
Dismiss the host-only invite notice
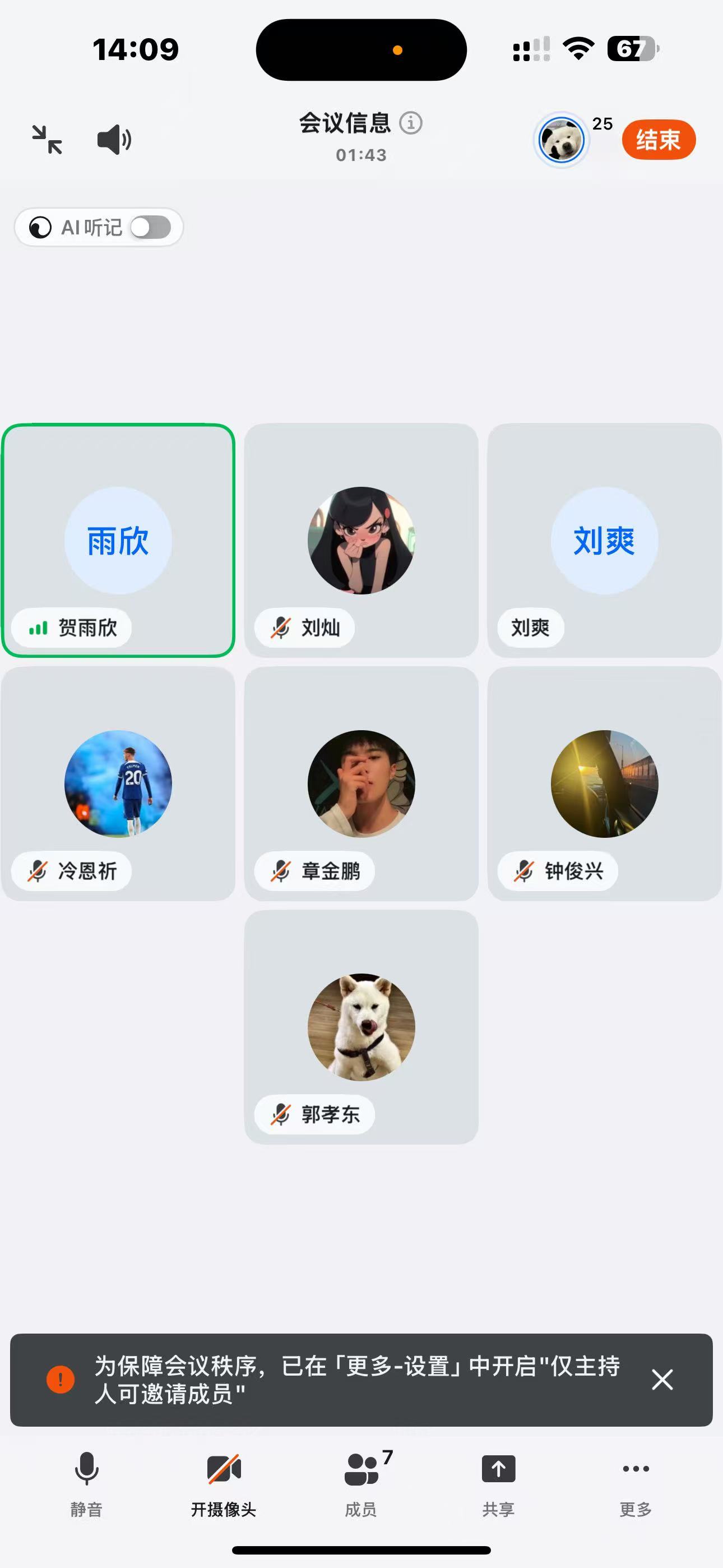click(662, 1380)
